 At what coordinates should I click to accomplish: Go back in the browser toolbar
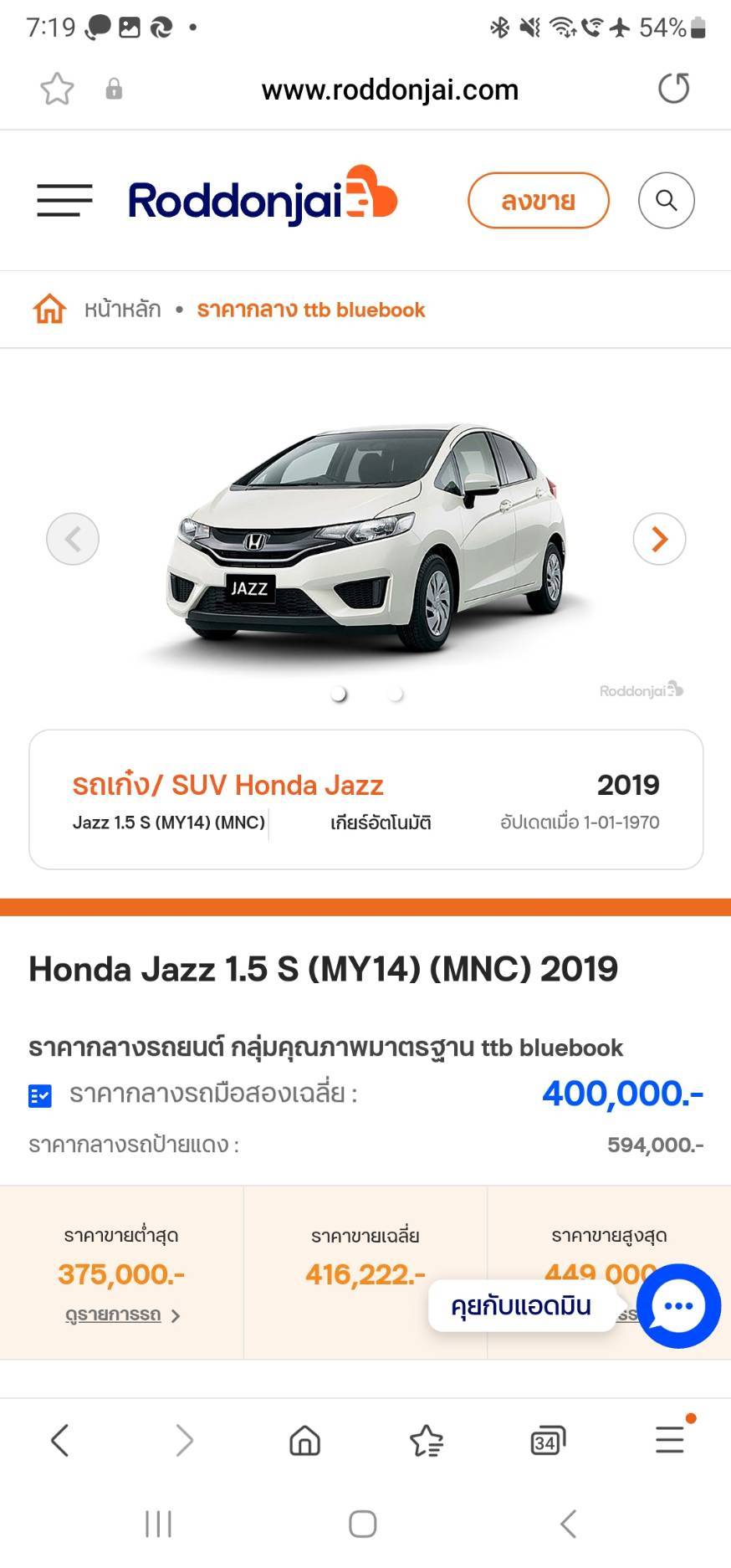(x=59, y=1440)
